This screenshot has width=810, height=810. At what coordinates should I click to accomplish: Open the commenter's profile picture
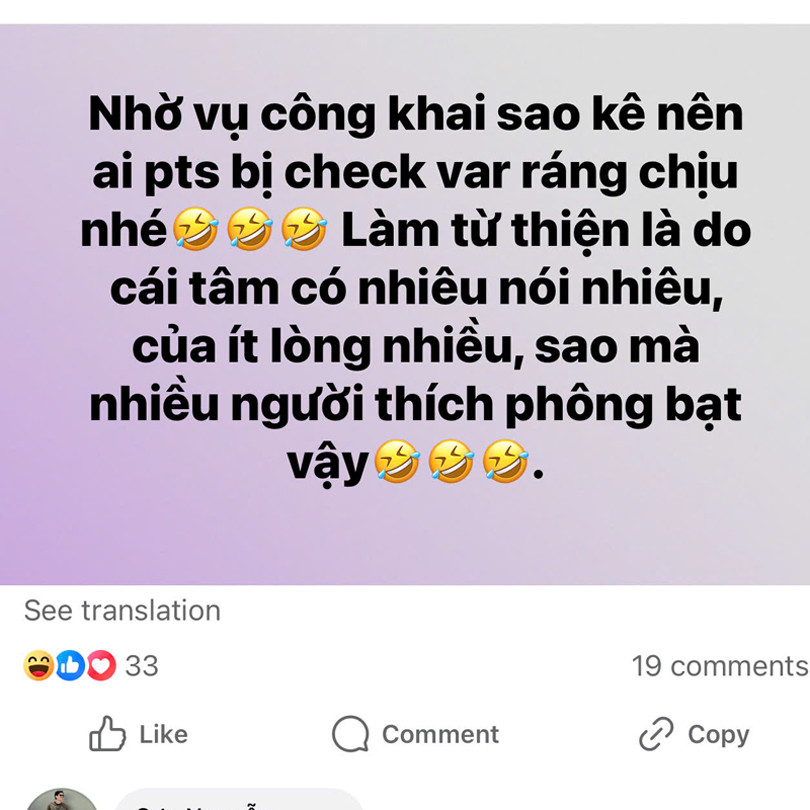(x=60, y=800)
